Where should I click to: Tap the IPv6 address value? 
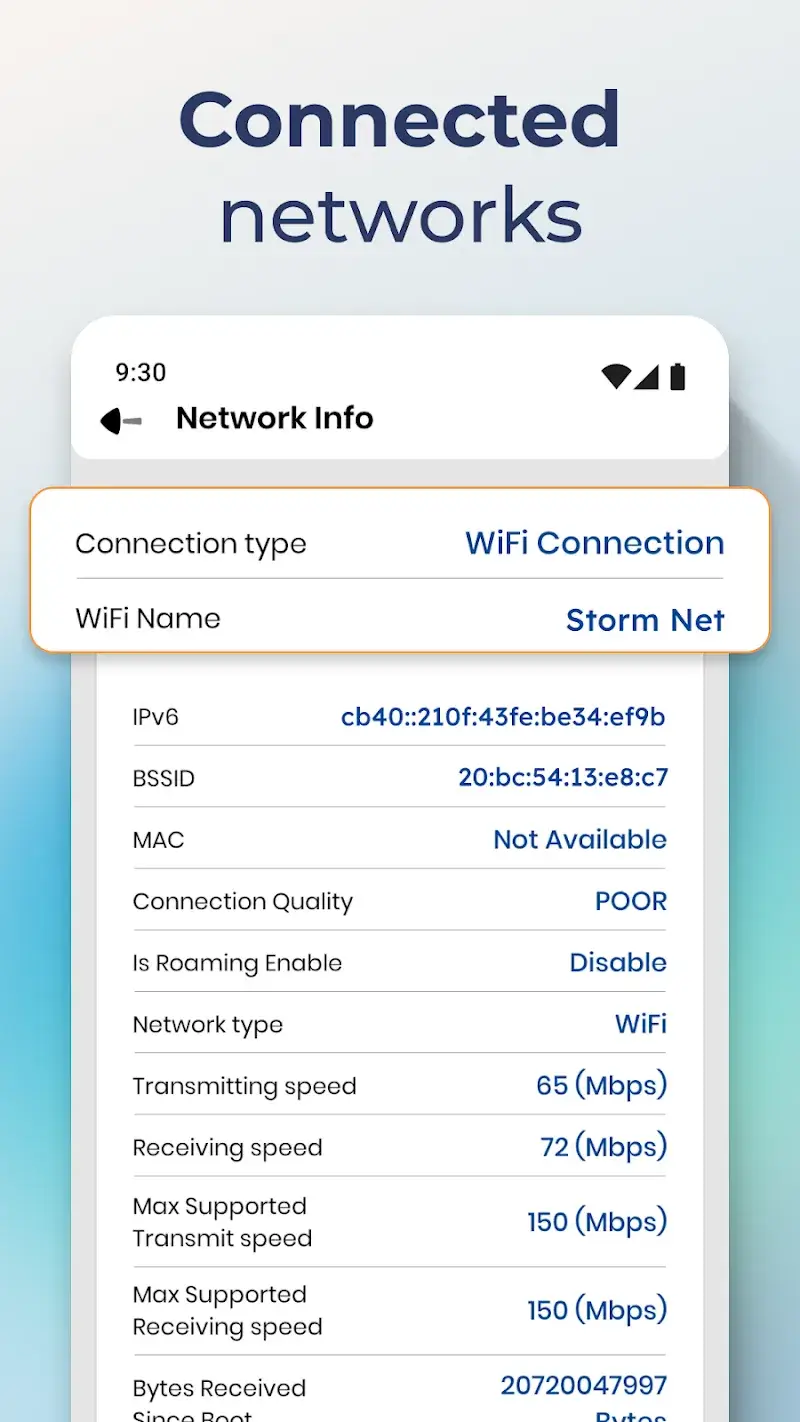point(502,716)
